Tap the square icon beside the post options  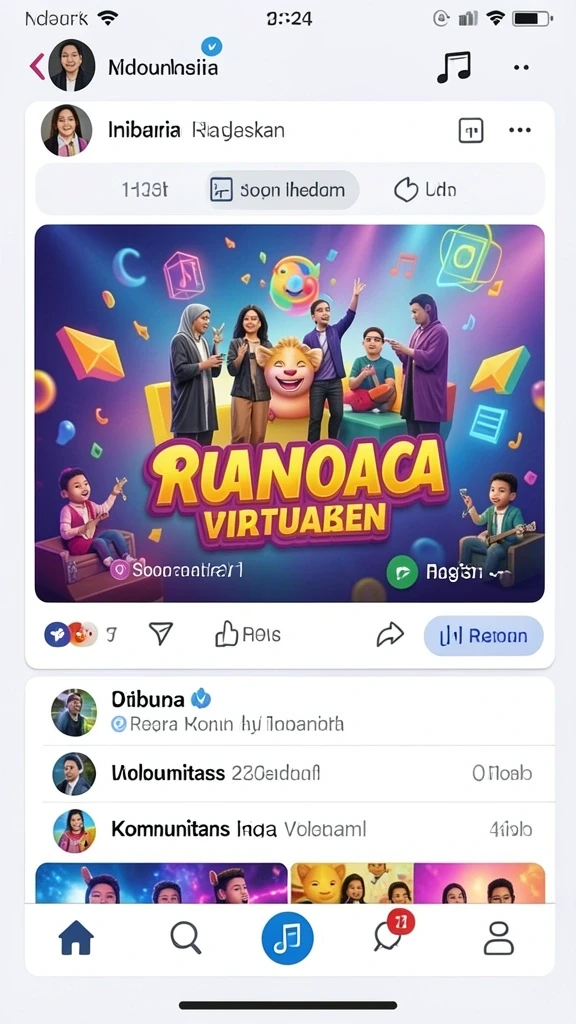(x=470, y=131)
